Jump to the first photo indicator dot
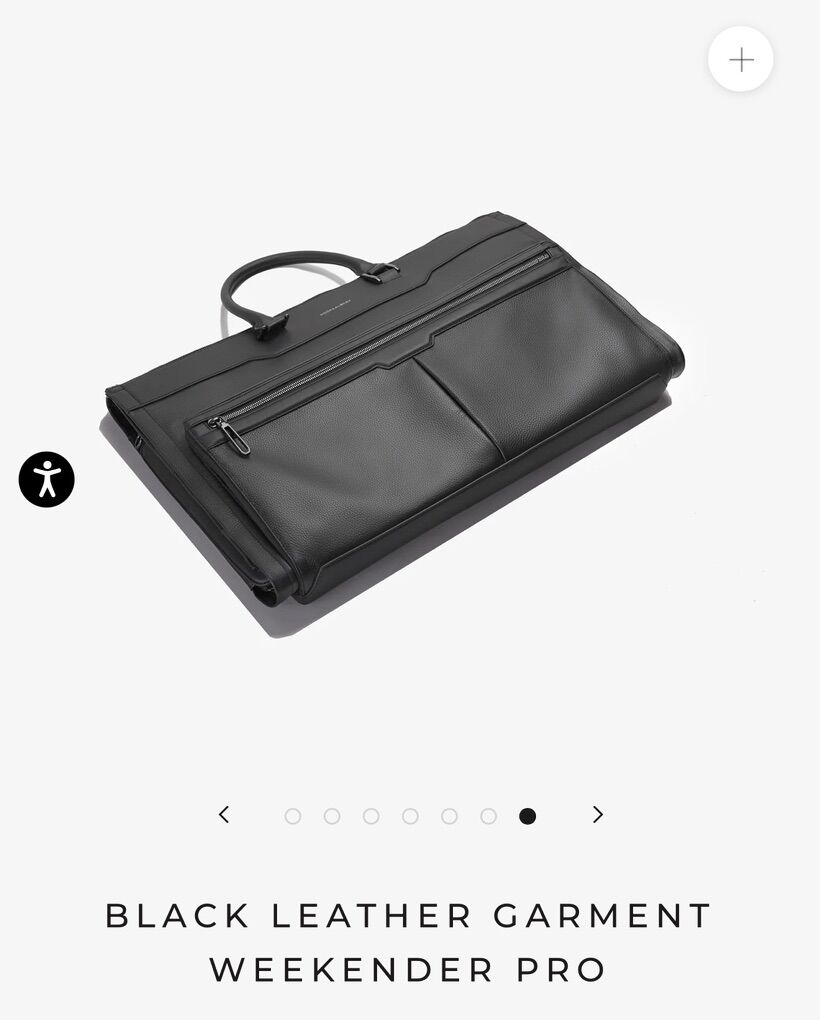The image size is (820, 1020). coord(293,816)
